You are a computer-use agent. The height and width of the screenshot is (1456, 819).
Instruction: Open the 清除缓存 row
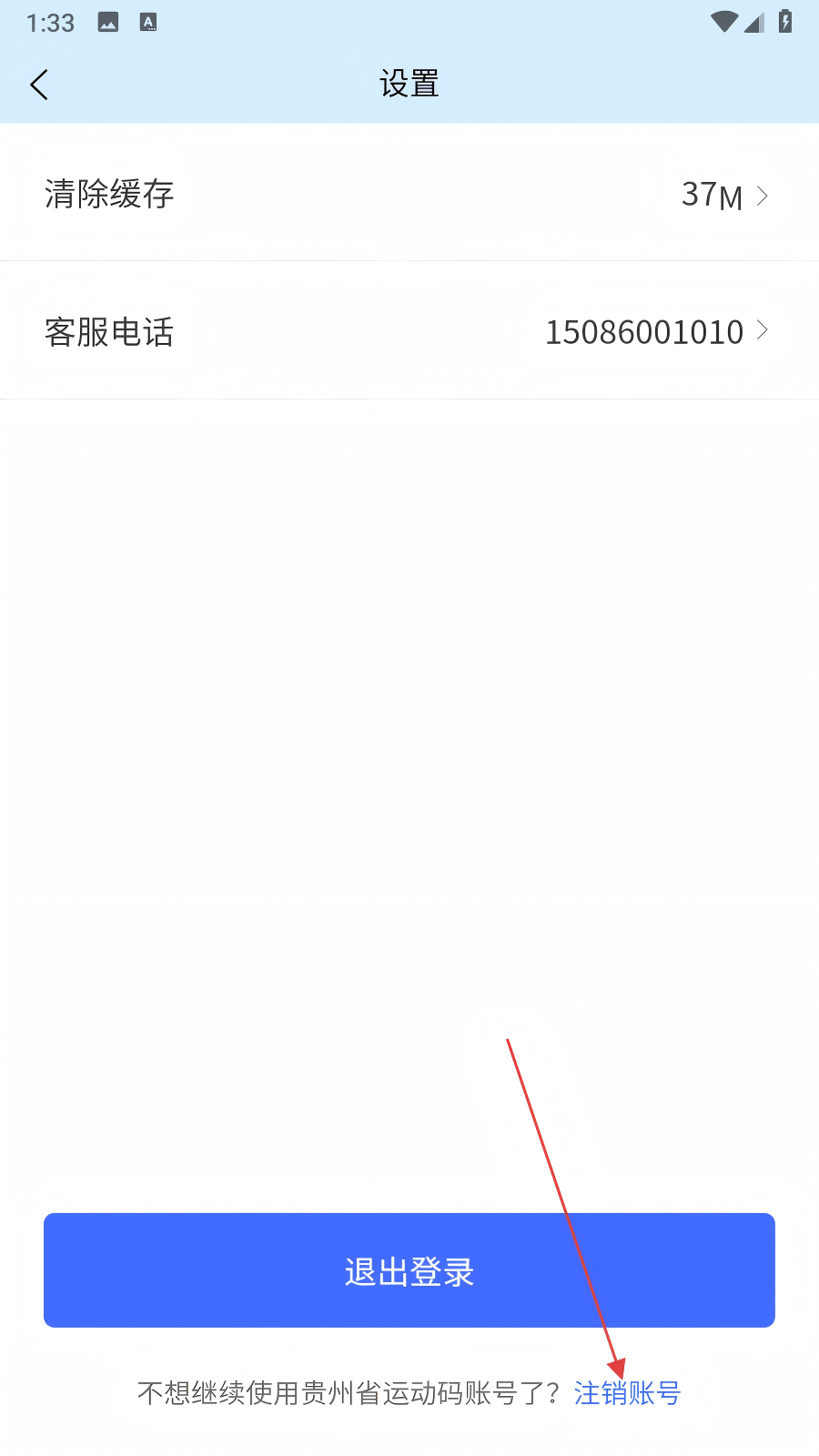click(409, 193)
